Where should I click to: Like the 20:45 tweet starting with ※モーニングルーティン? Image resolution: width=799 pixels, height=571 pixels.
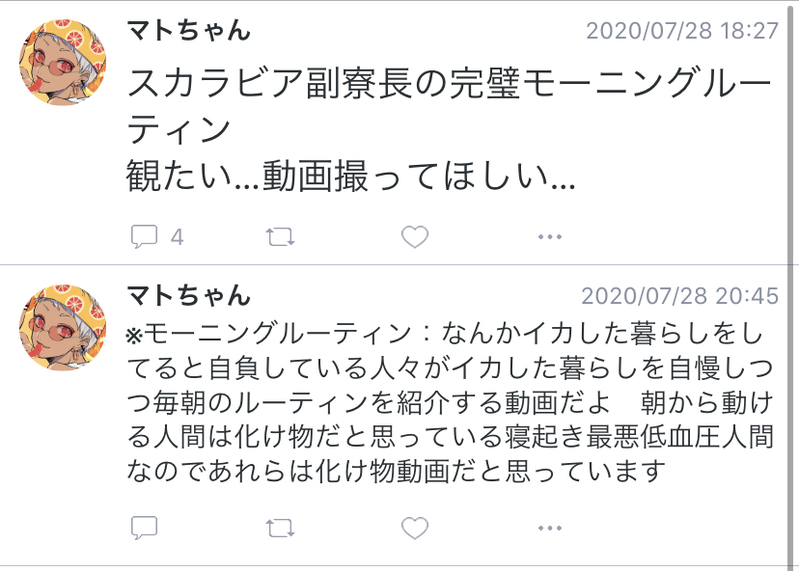tap(414, 527)
